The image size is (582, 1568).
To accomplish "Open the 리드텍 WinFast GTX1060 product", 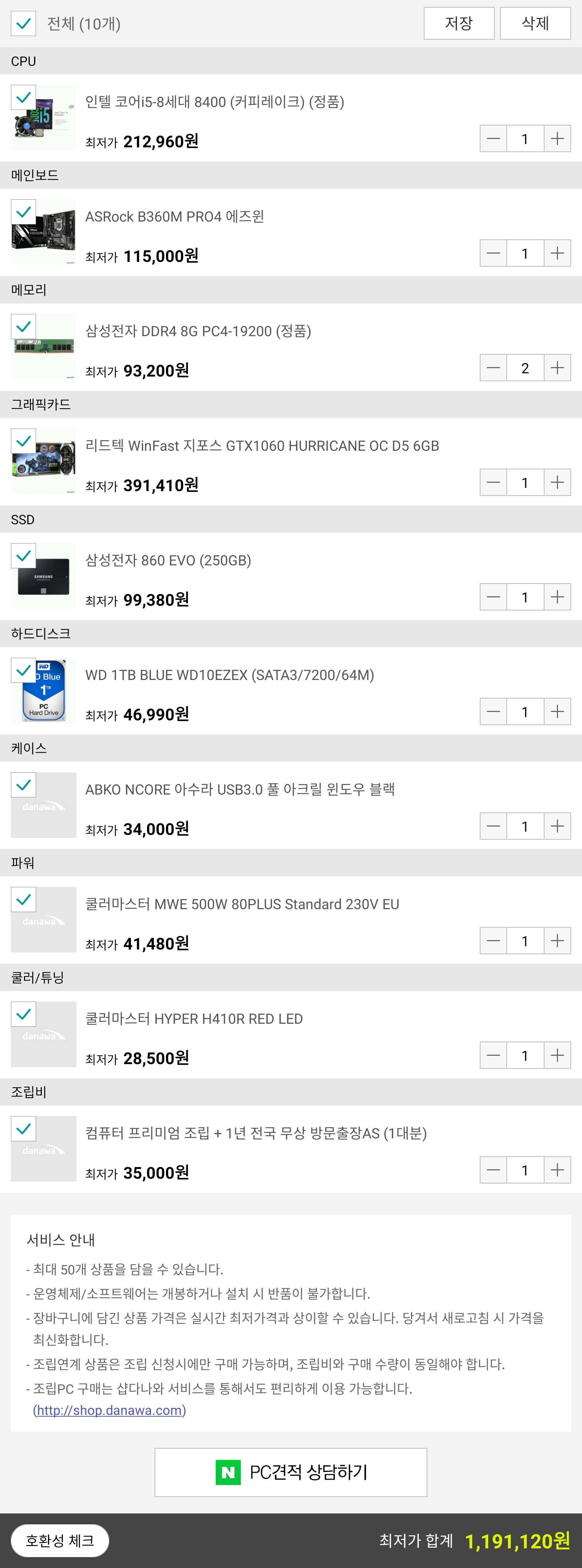I will point(262,446).
